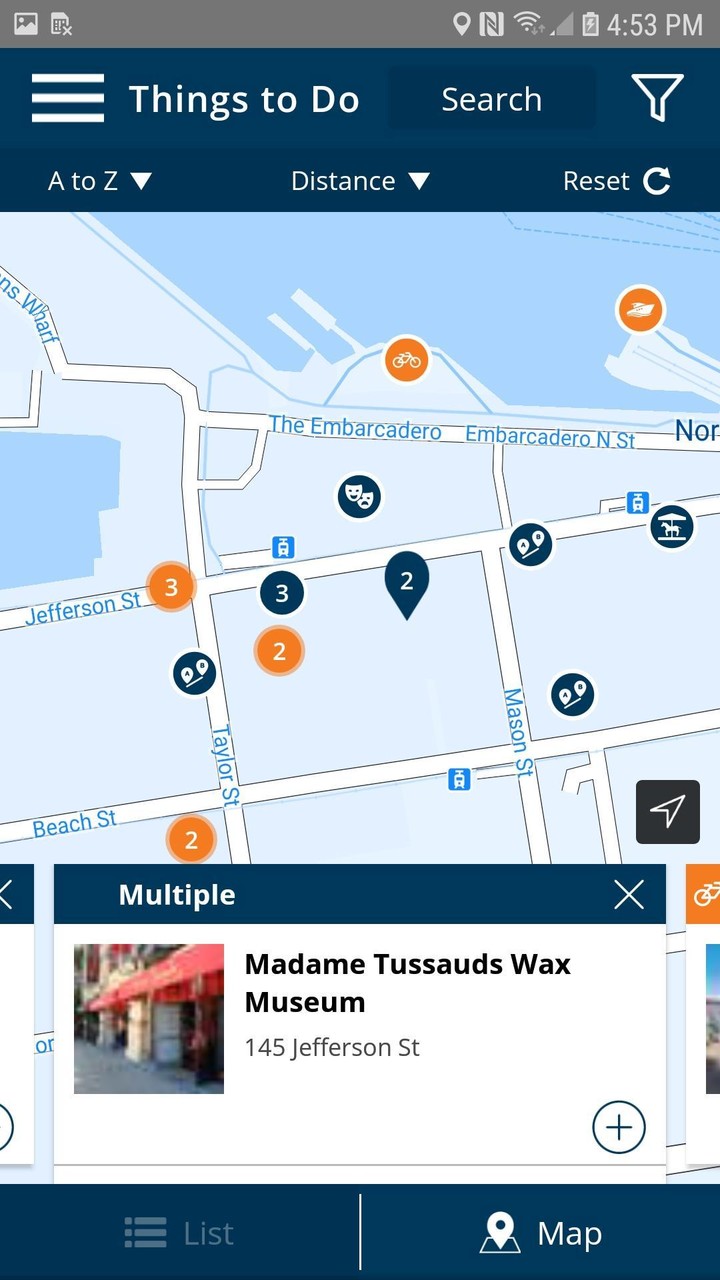Select the bike rental marker near The Embarcadero

pos(405,360)
